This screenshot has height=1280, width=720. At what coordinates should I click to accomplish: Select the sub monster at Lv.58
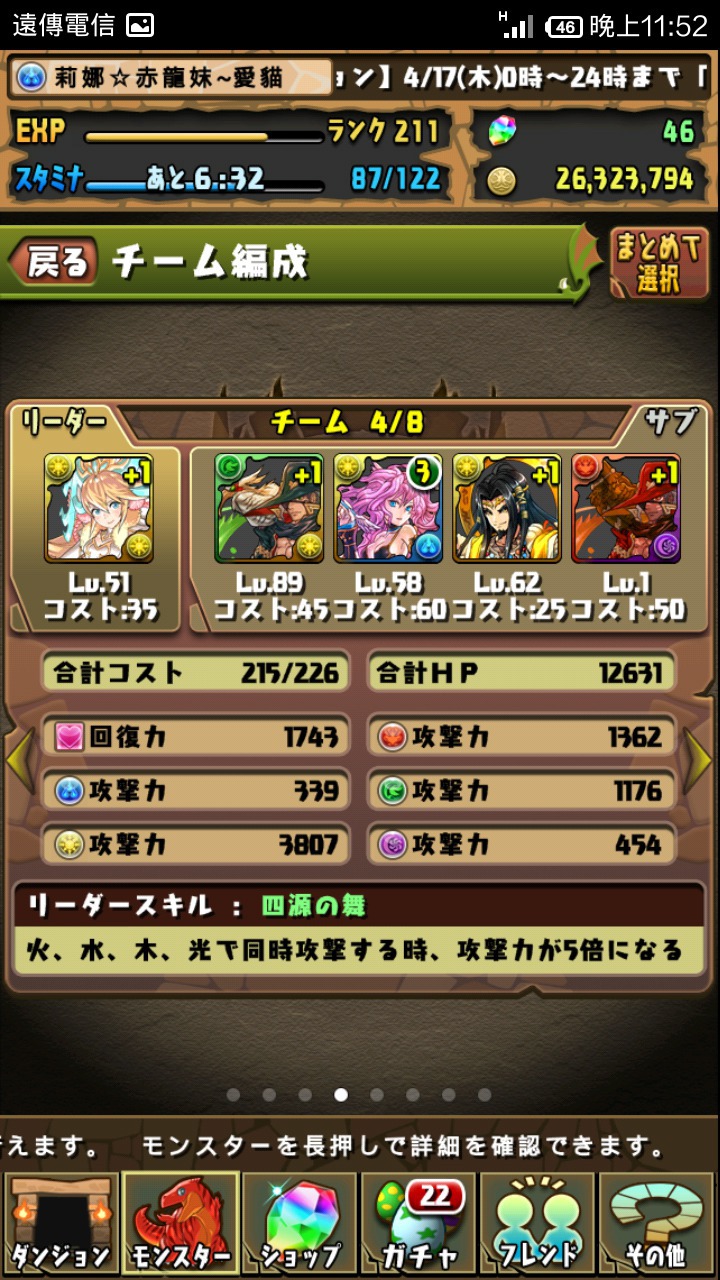coord(388,508)
